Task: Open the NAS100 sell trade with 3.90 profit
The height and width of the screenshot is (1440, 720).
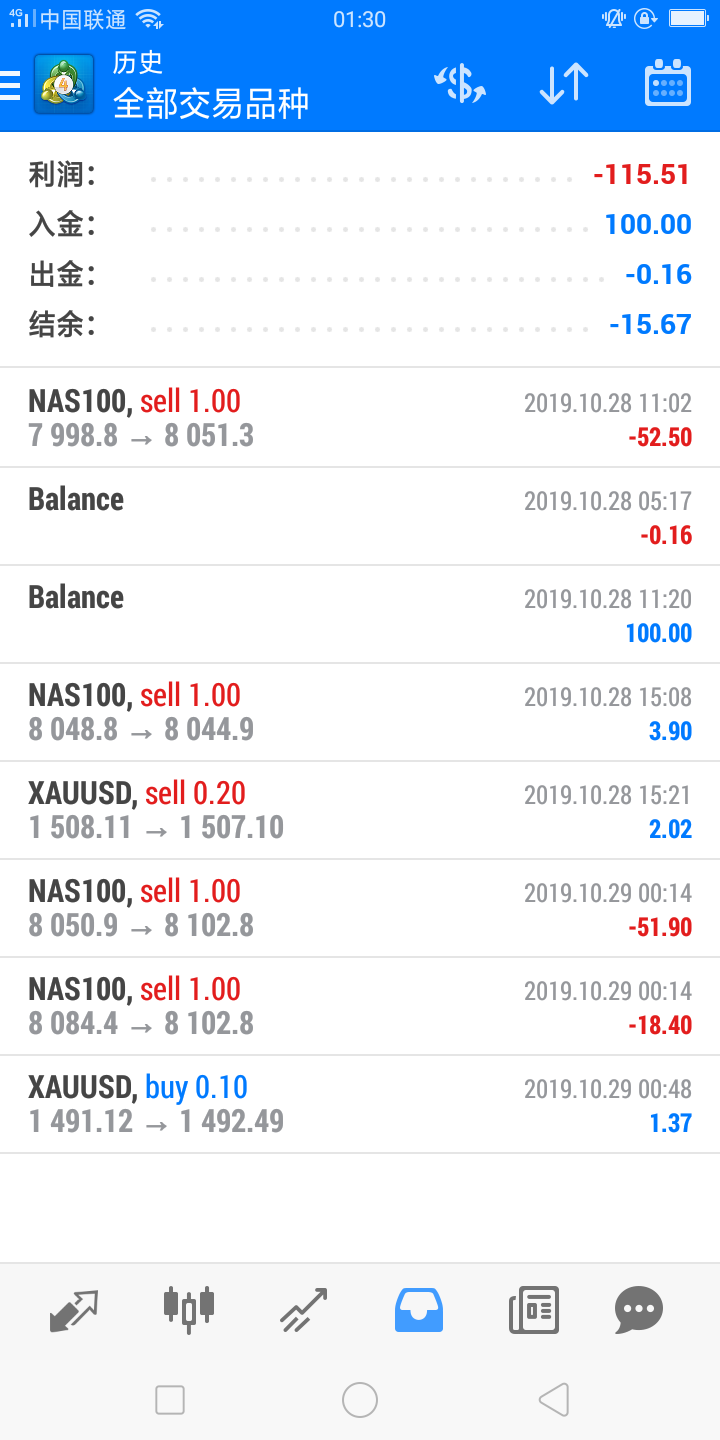Action: coord(360,712)
